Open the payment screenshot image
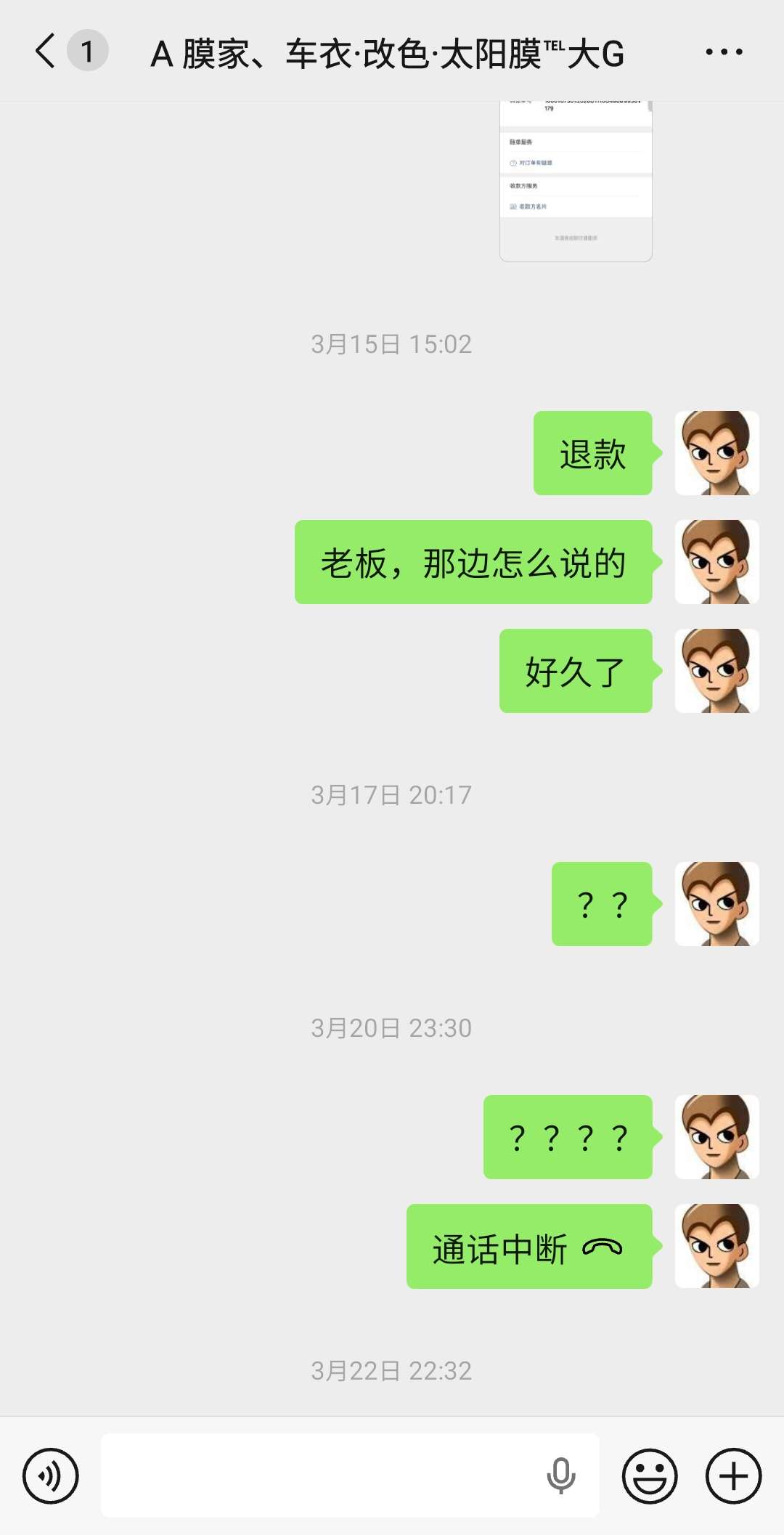This screenshot has height=1535, width=784. tap(576, 182)
